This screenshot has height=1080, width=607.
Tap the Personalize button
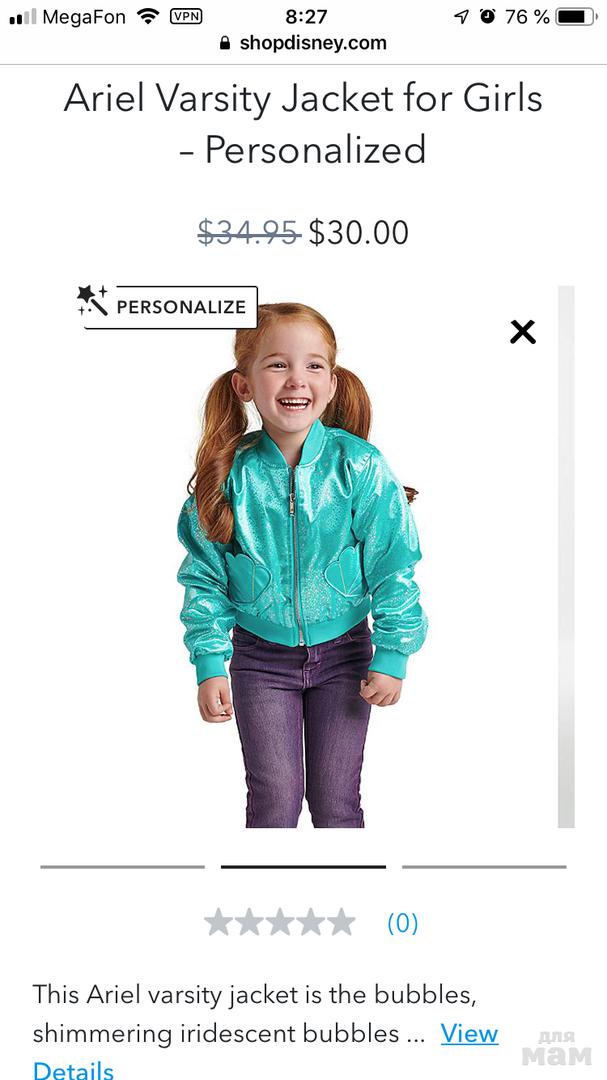168,306
